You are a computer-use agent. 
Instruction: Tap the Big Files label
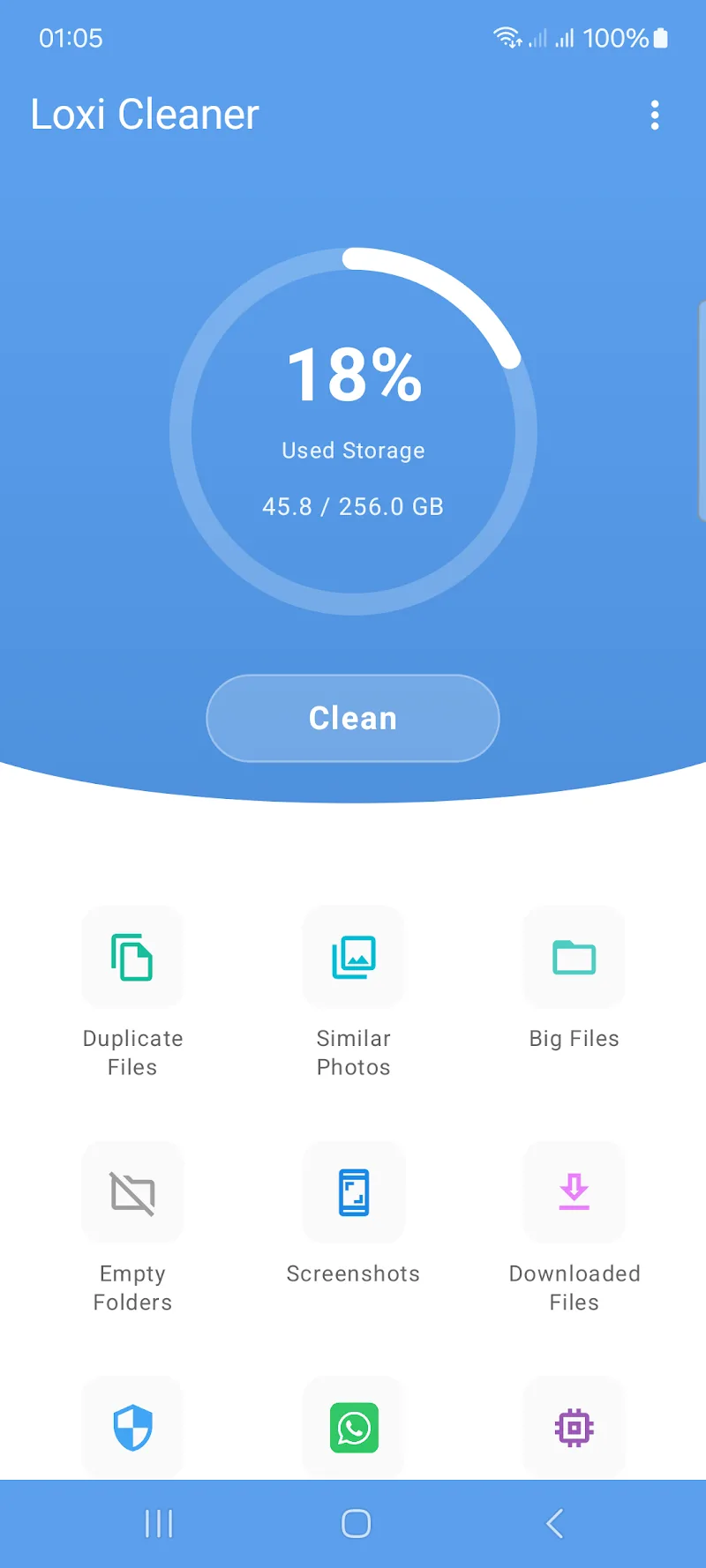pos(574,1038)
